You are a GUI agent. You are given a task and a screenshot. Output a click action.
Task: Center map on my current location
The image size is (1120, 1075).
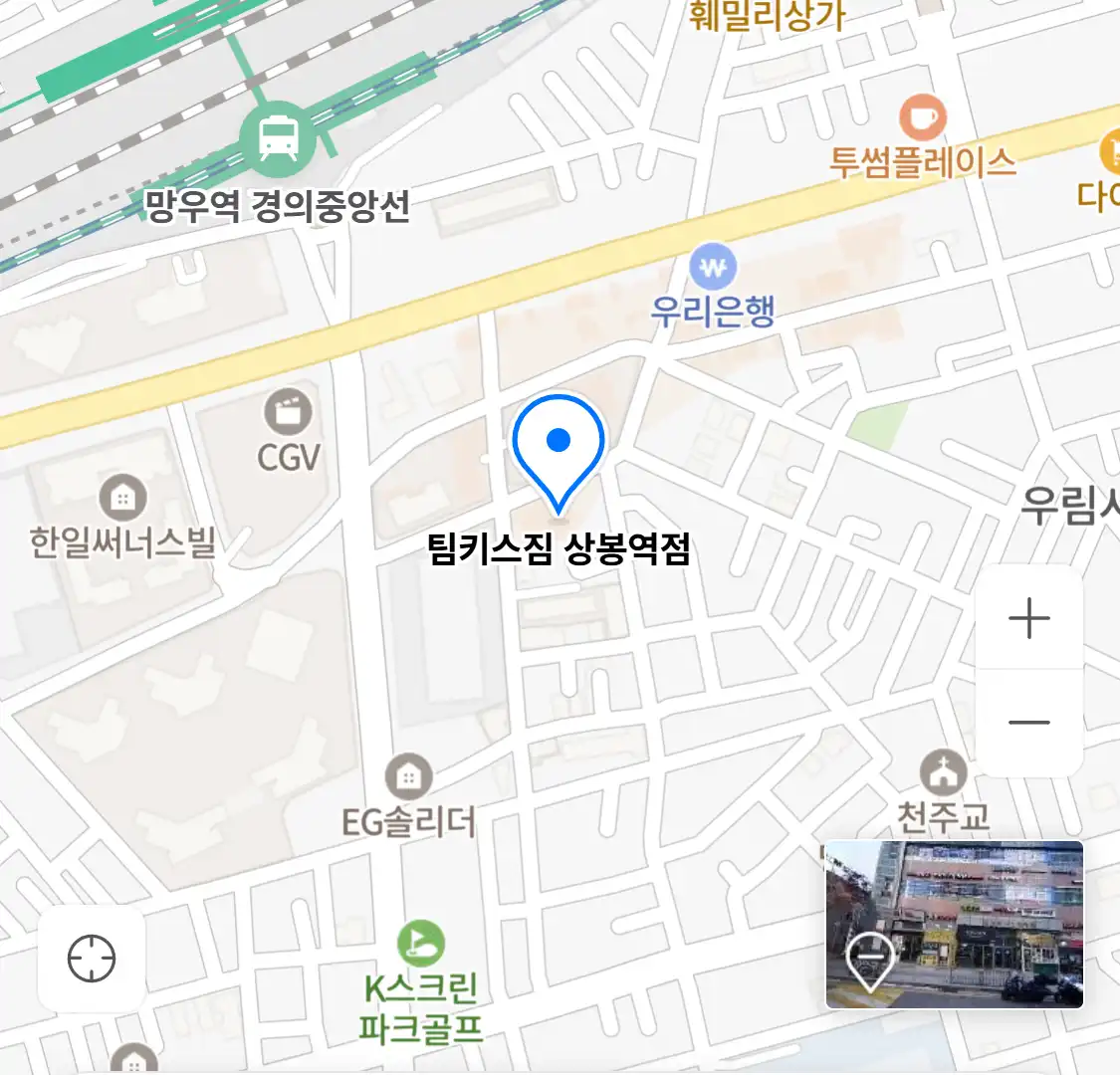pyautogui.click(x=92, y=959)
